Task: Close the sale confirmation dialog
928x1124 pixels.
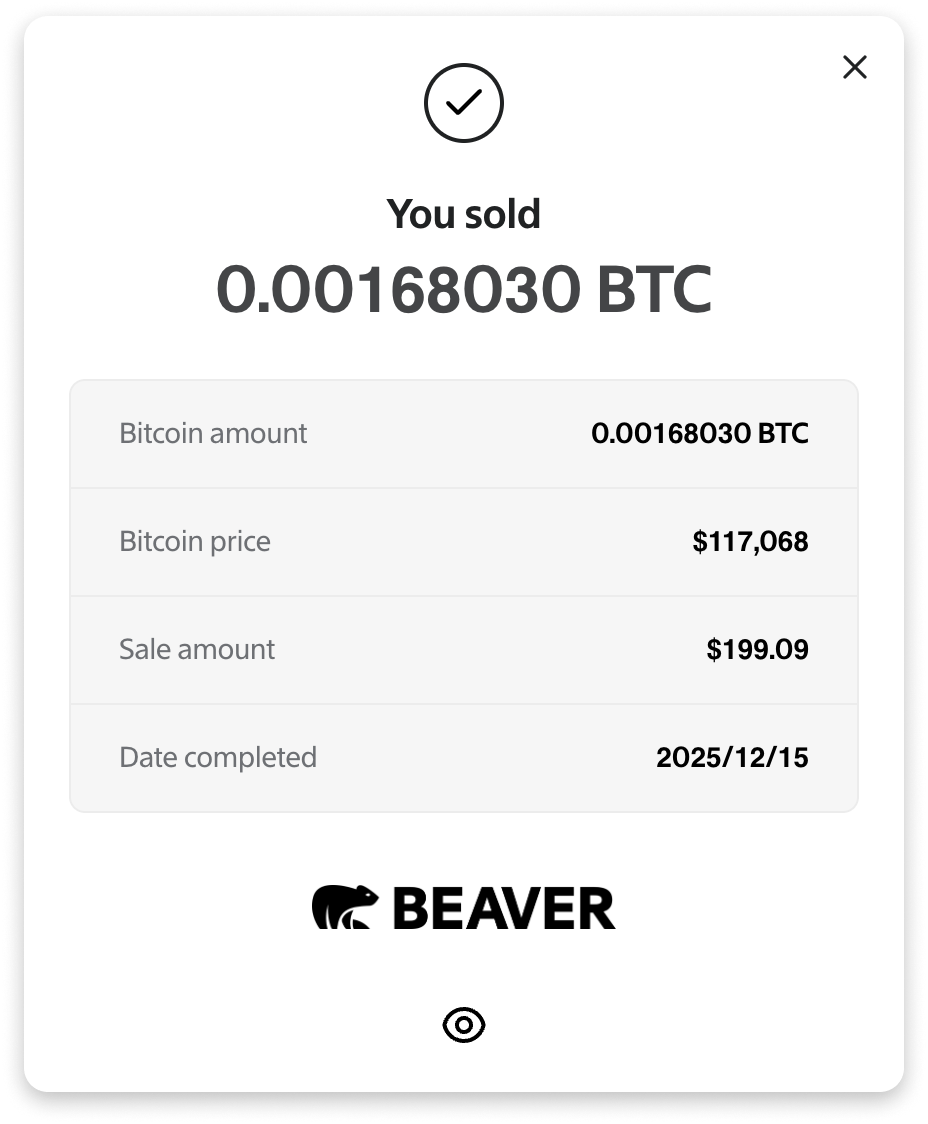Action: tap(854, 67)
